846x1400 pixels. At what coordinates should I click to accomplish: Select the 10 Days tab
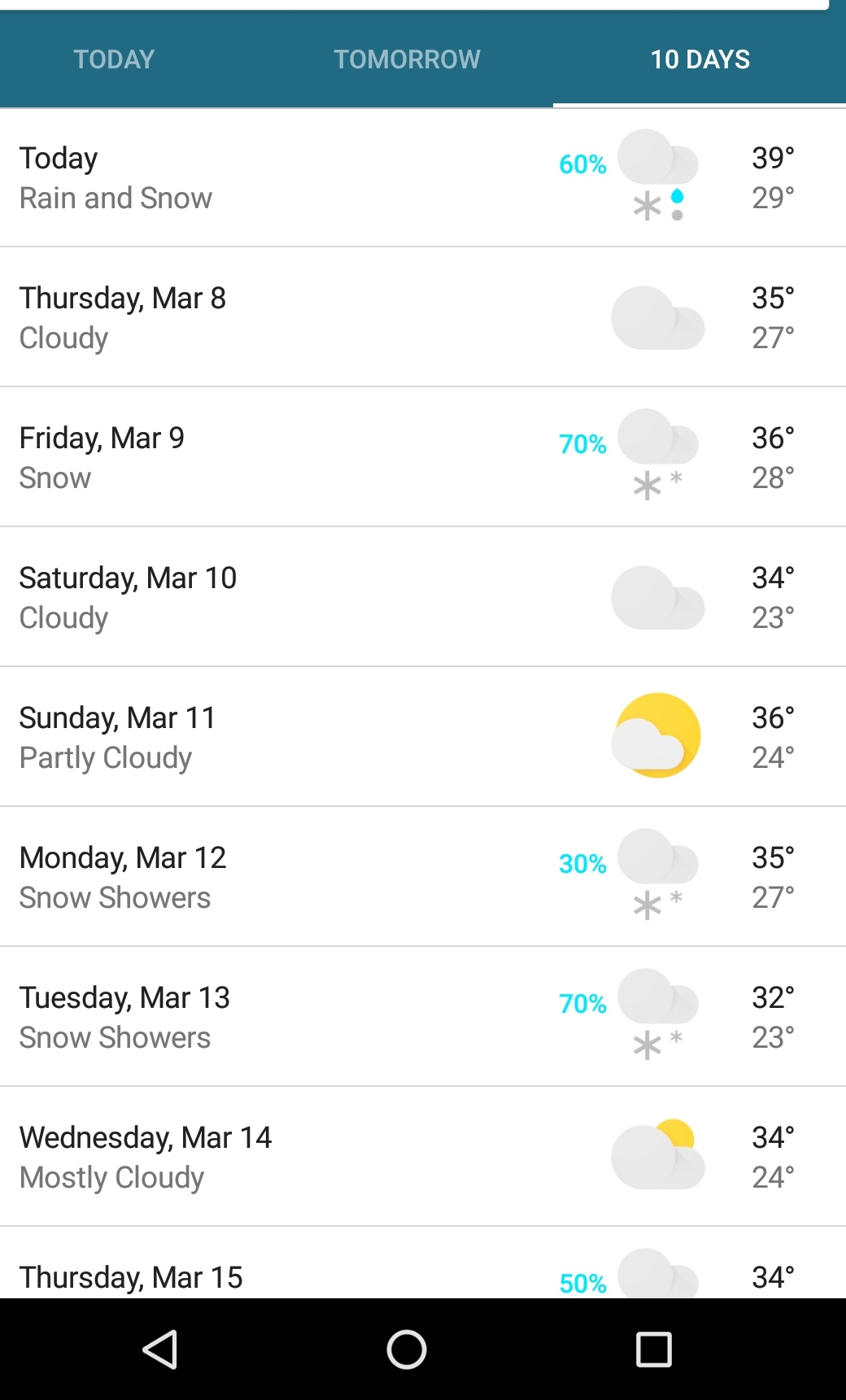tap(700, 59)
